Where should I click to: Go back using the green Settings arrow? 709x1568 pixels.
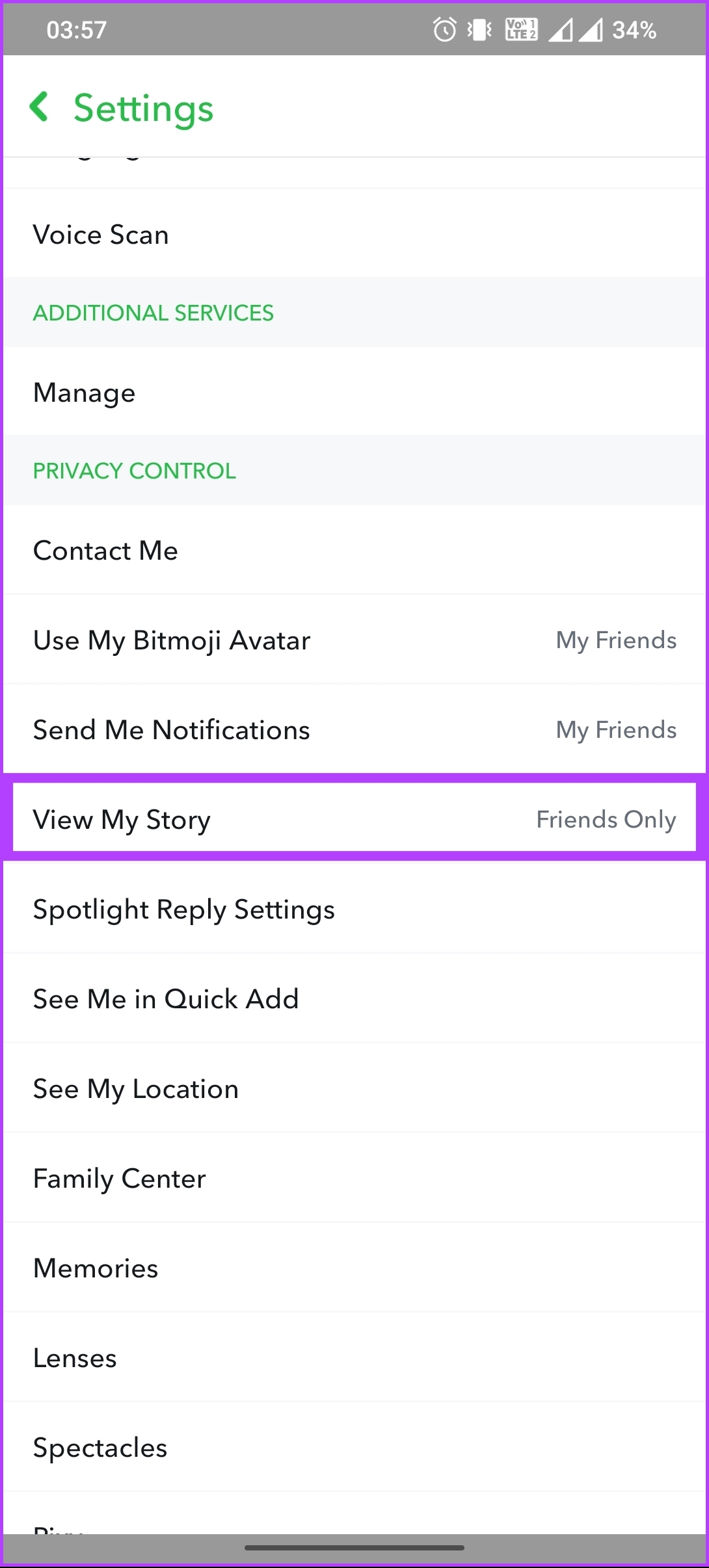click(39, 107)
